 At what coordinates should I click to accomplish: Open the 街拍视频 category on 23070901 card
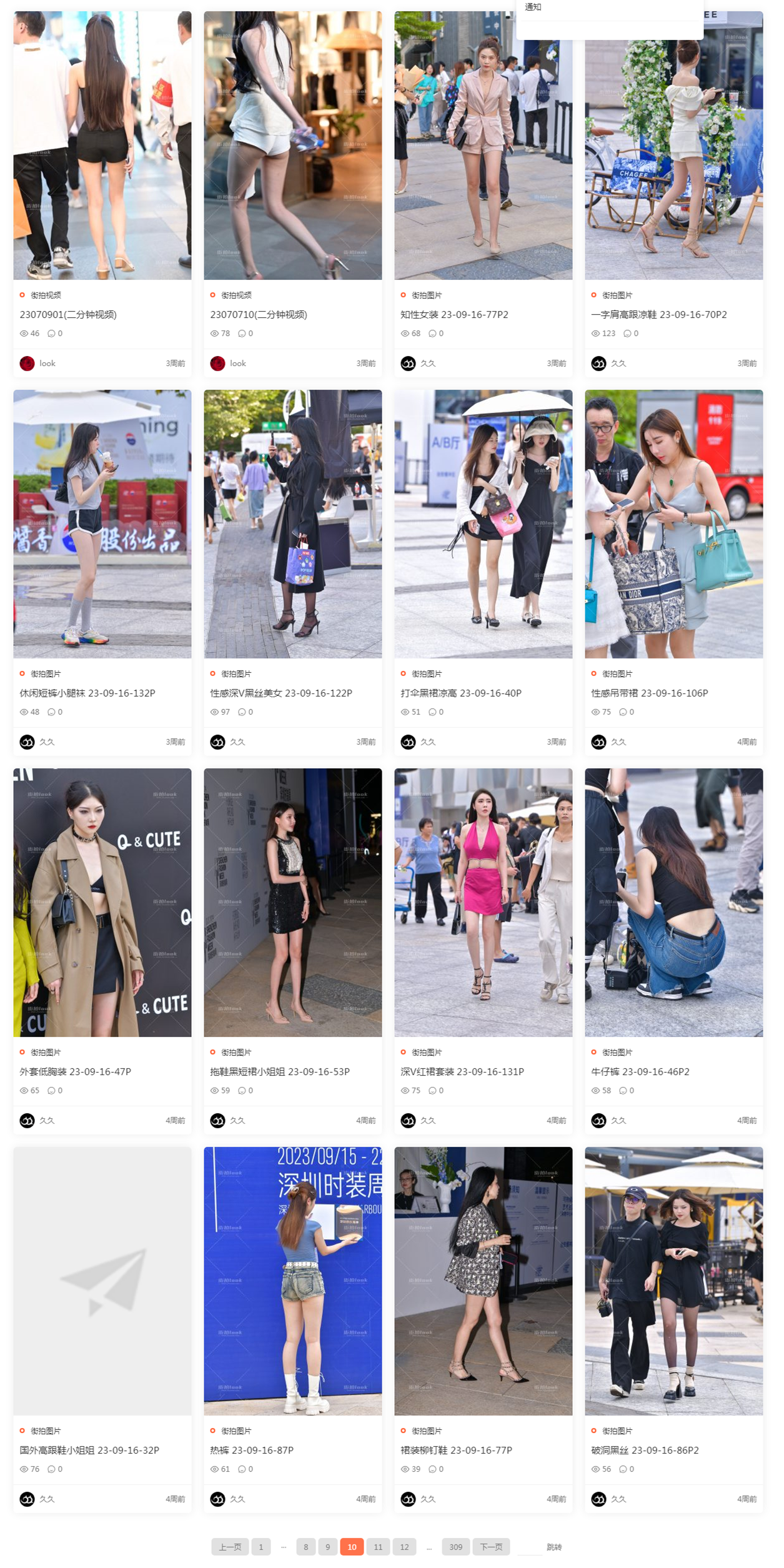point(46,295)
